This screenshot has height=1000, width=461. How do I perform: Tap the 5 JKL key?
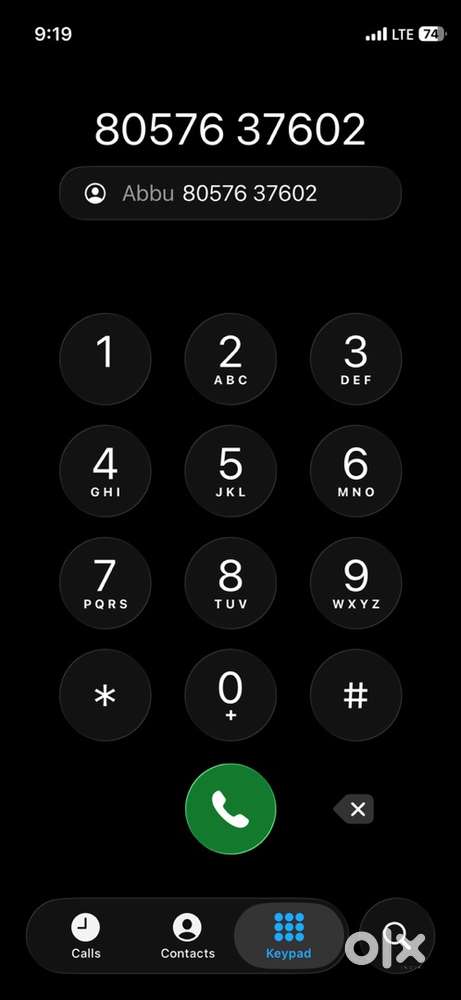230,471
